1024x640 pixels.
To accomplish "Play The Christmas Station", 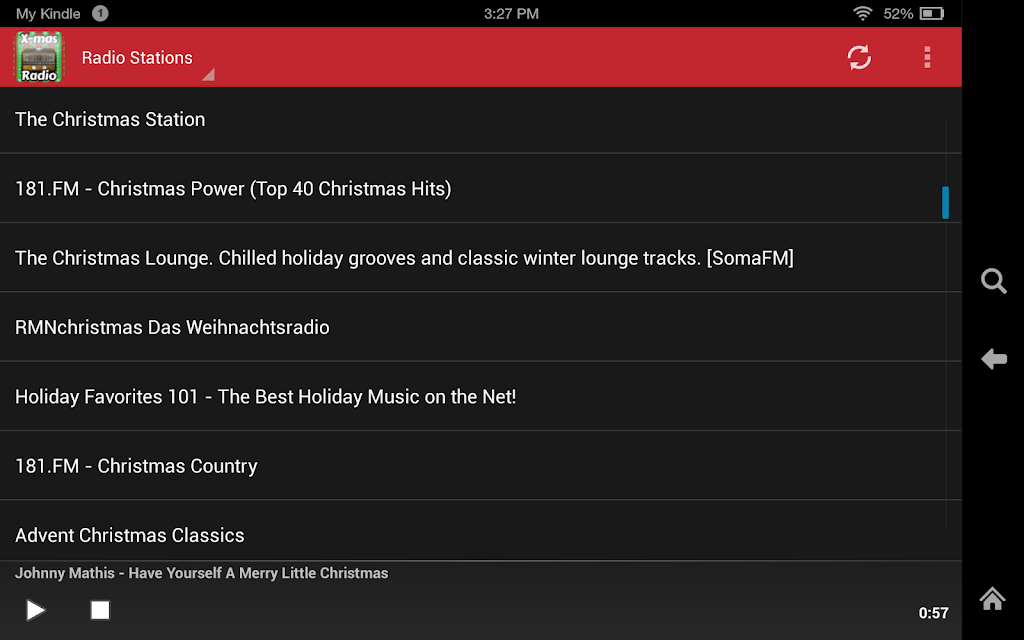I will tap(481, 119).
